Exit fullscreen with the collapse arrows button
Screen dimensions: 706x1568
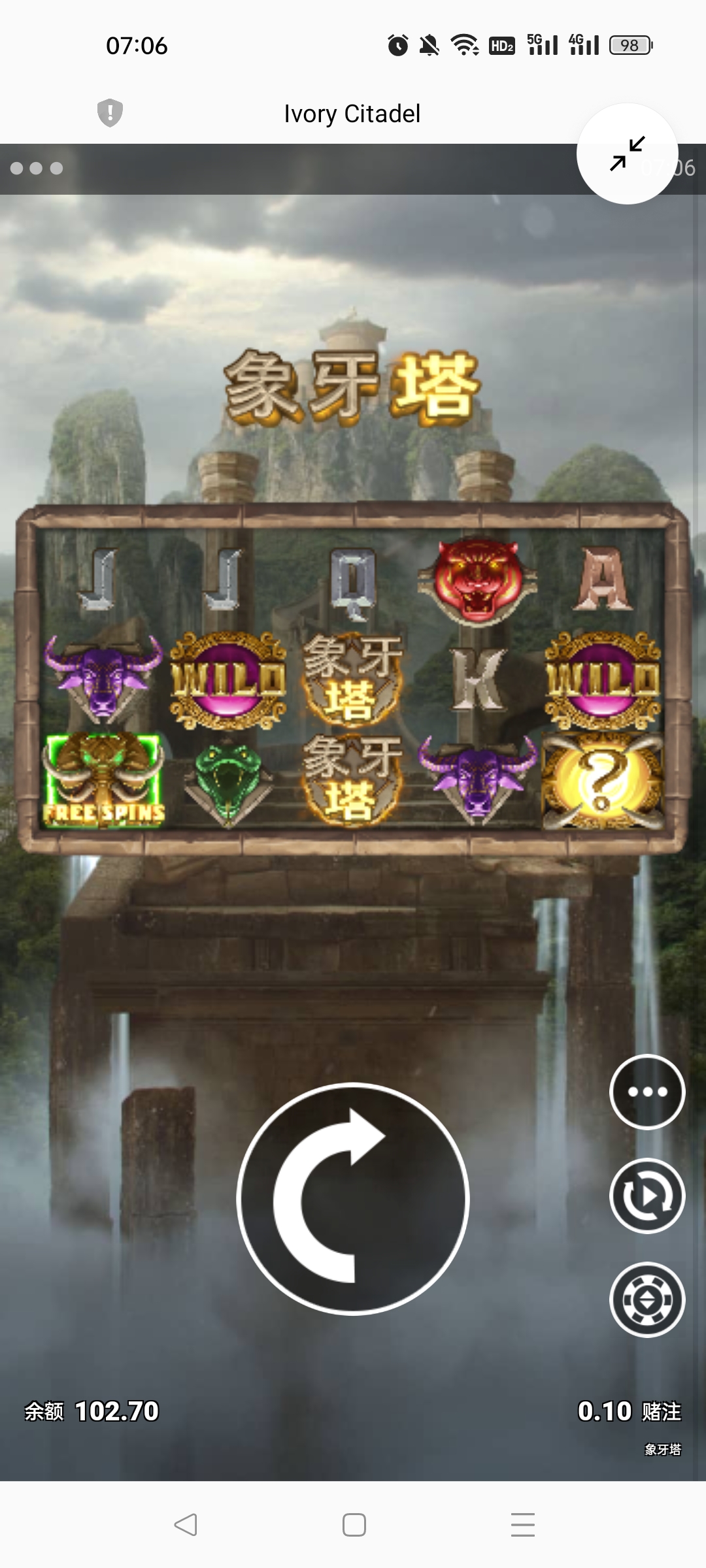coord(628,154)
